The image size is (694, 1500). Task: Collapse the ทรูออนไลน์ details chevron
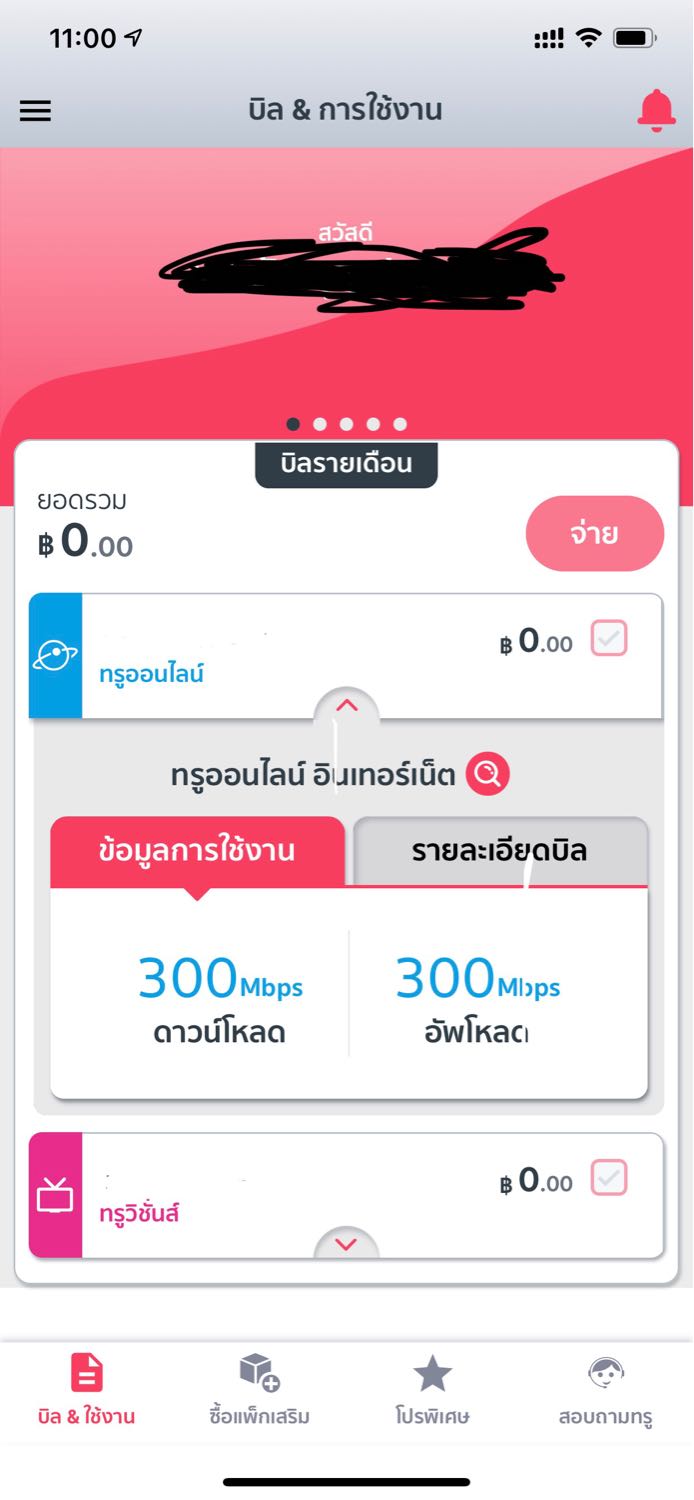[x=346, y=705]
